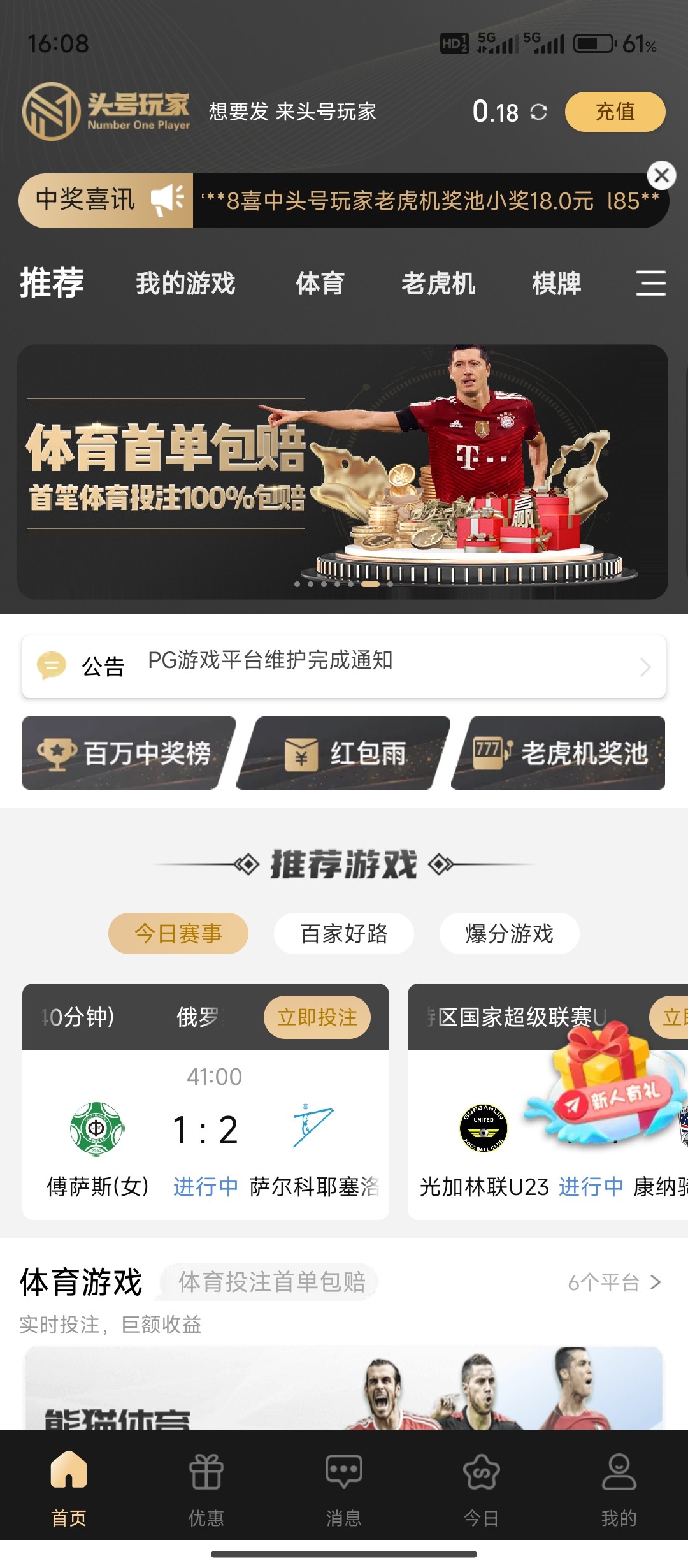Select the 百家好路 chip
The width and height of the screenshot is (688, 1568).
[344, 934]
